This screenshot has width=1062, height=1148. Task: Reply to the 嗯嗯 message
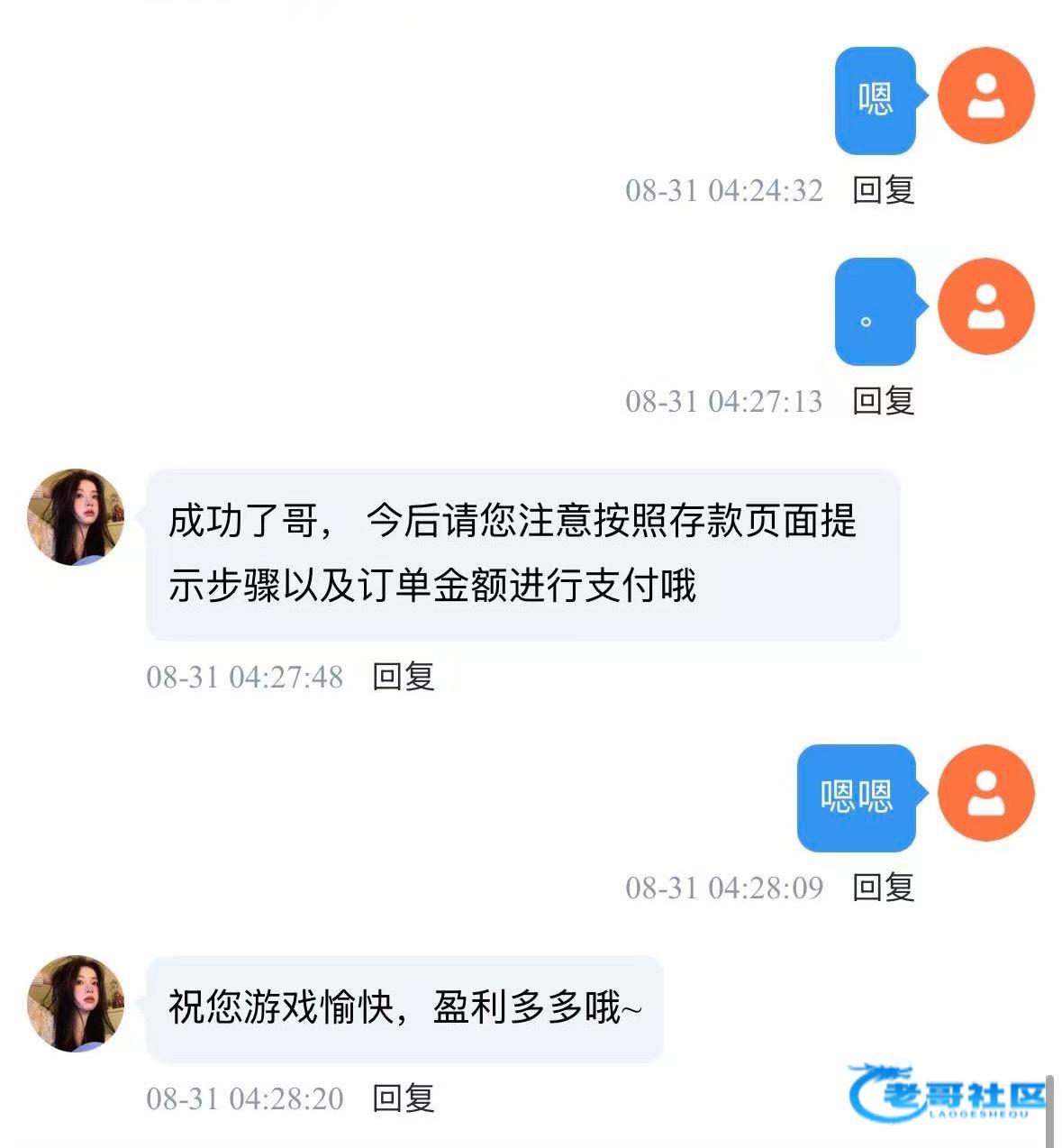[883, 888]
